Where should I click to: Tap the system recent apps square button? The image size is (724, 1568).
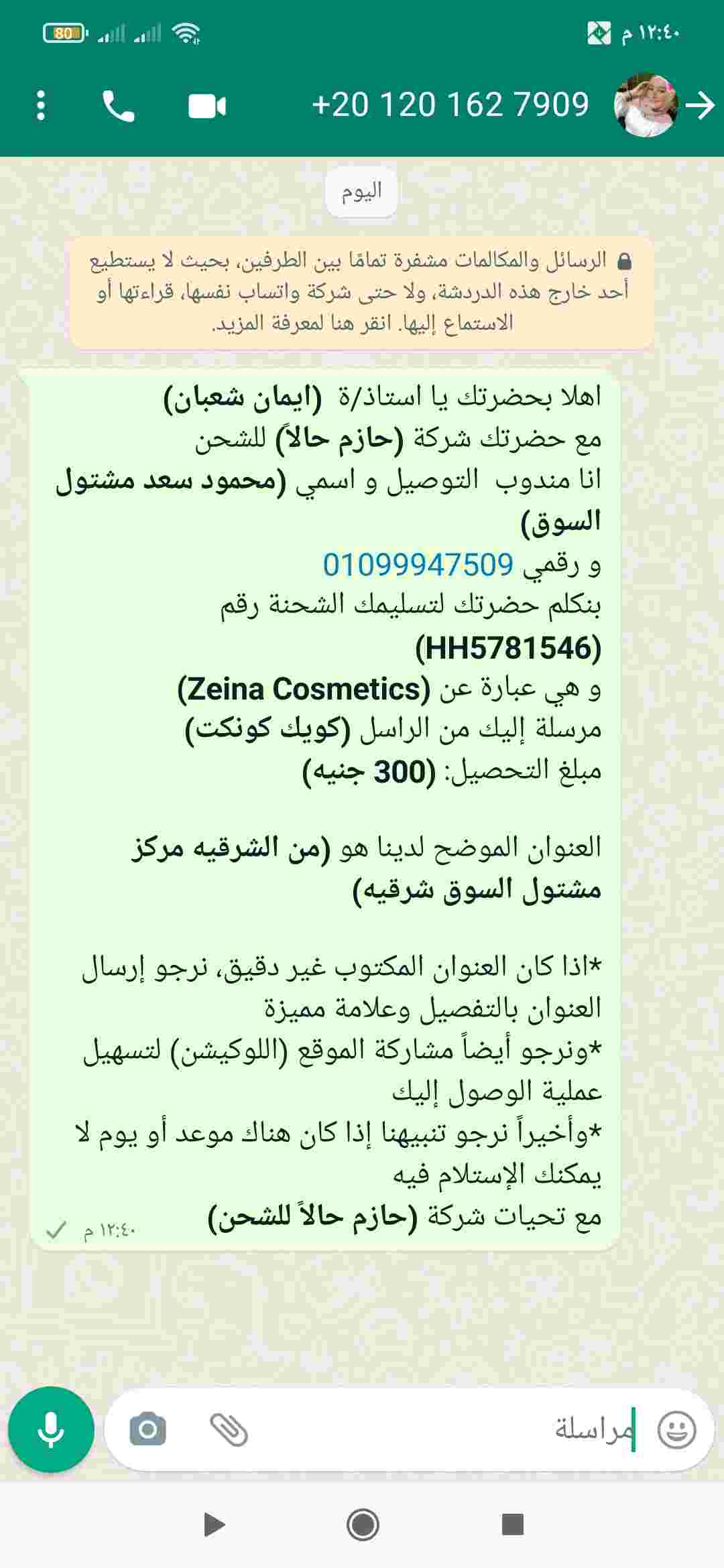[x=513, y=1524]
